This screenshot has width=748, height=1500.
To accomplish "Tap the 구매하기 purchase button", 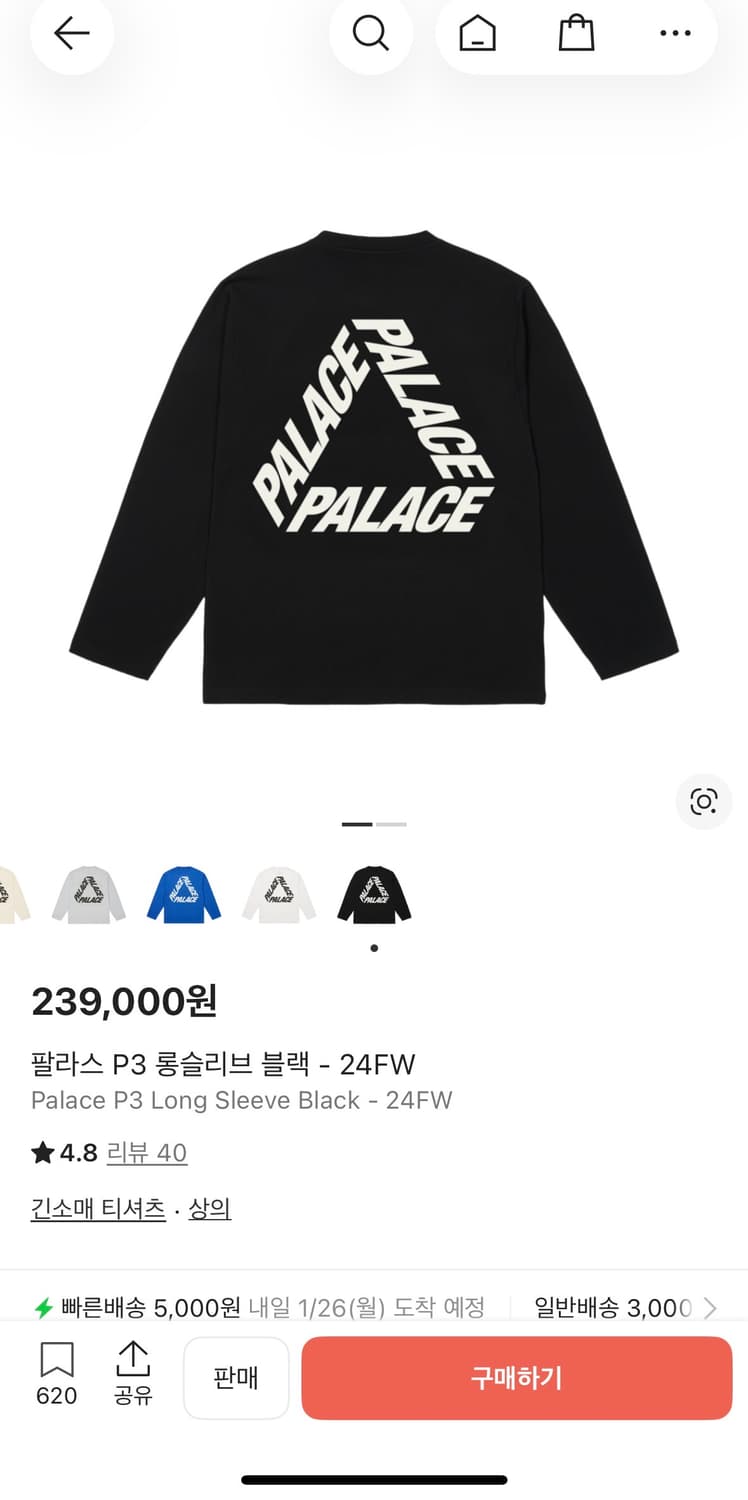I will point(516,1378).
